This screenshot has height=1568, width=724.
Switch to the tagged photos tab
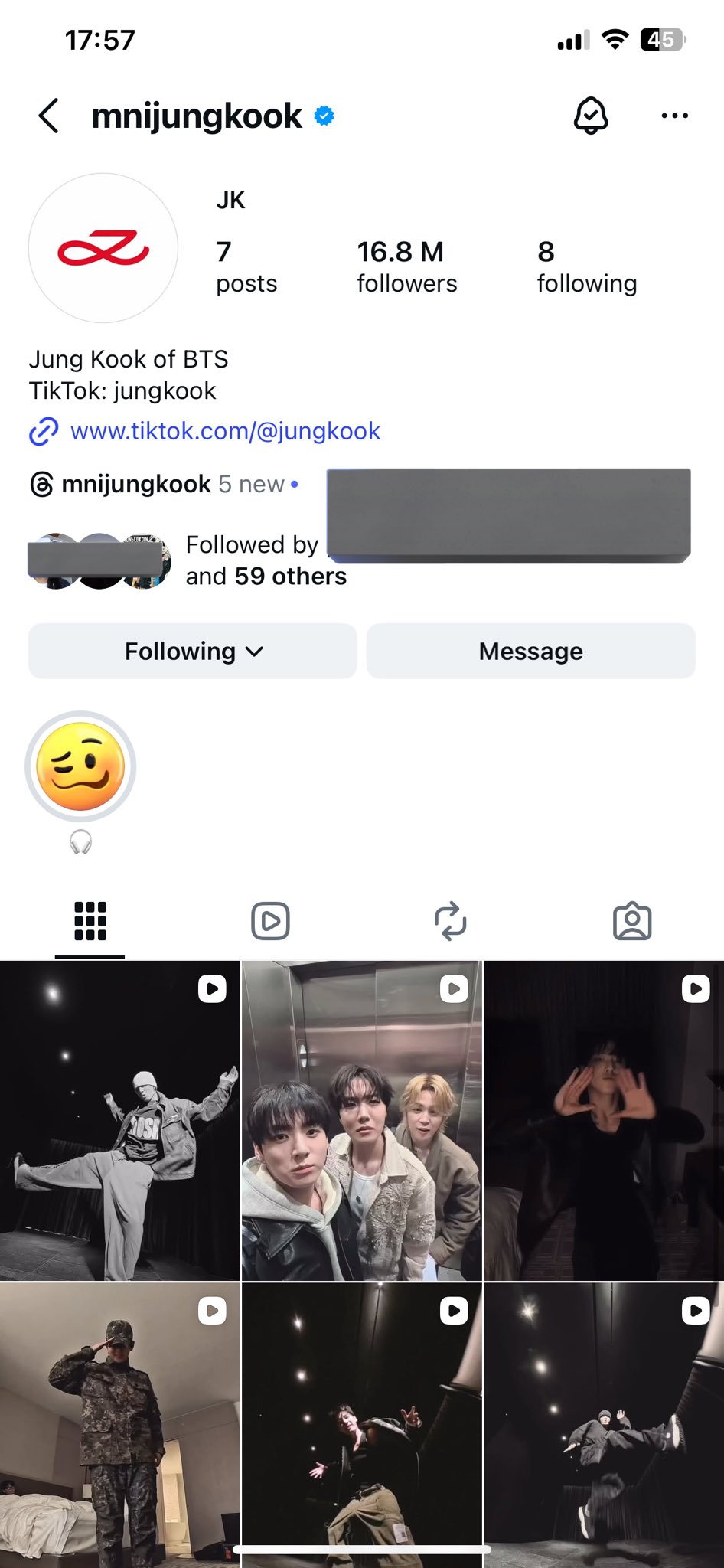[632, 921]
